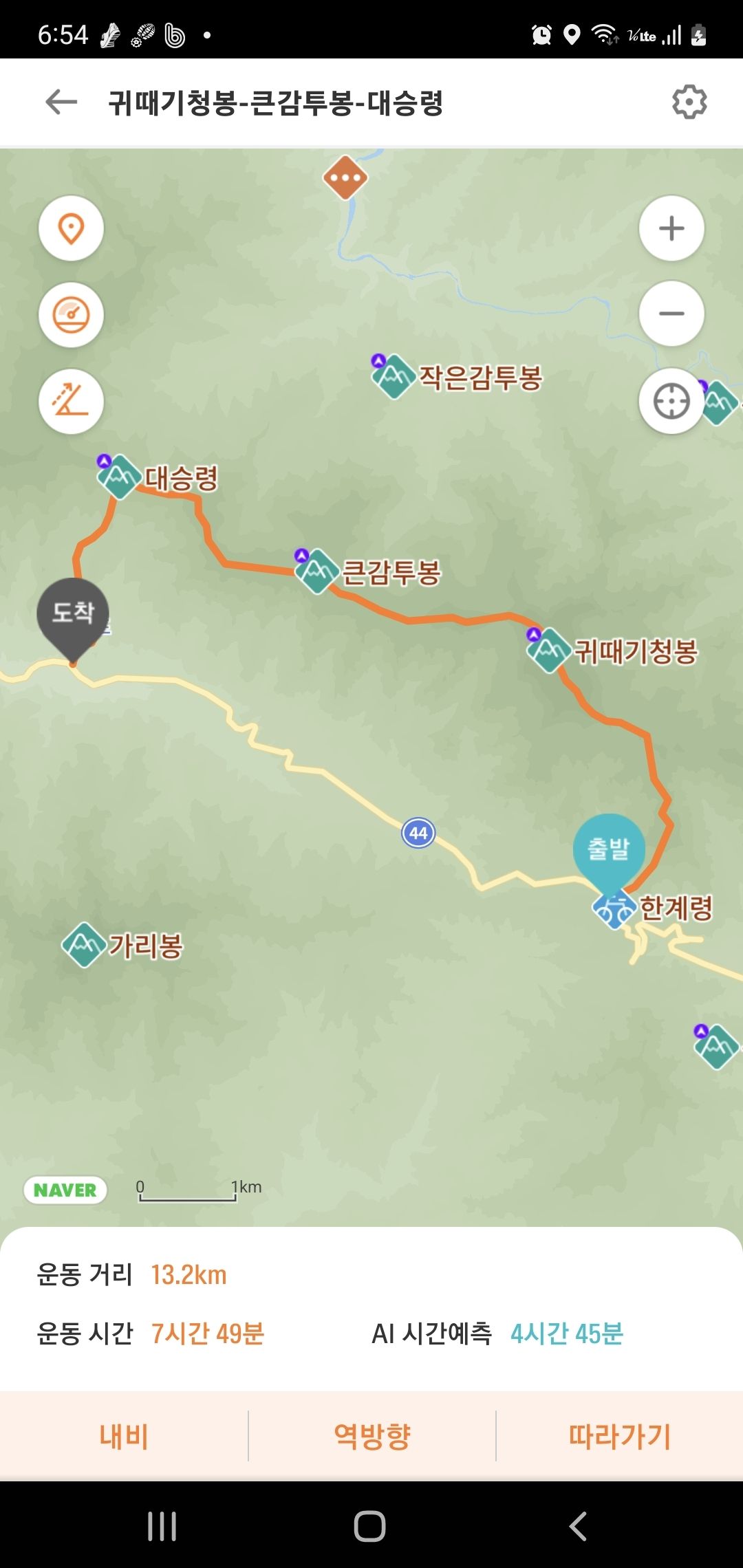Image resolution: width=743 pixels, height=1568 pixels.
Task: Tap the location pin map button
Action: tap(71, 228)
